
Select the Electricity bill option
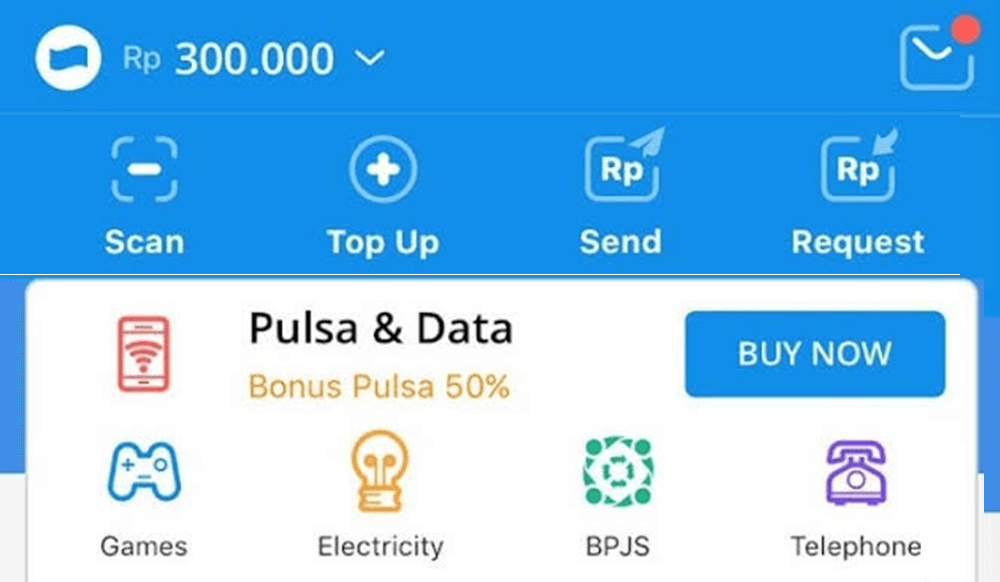pos(380,495)
